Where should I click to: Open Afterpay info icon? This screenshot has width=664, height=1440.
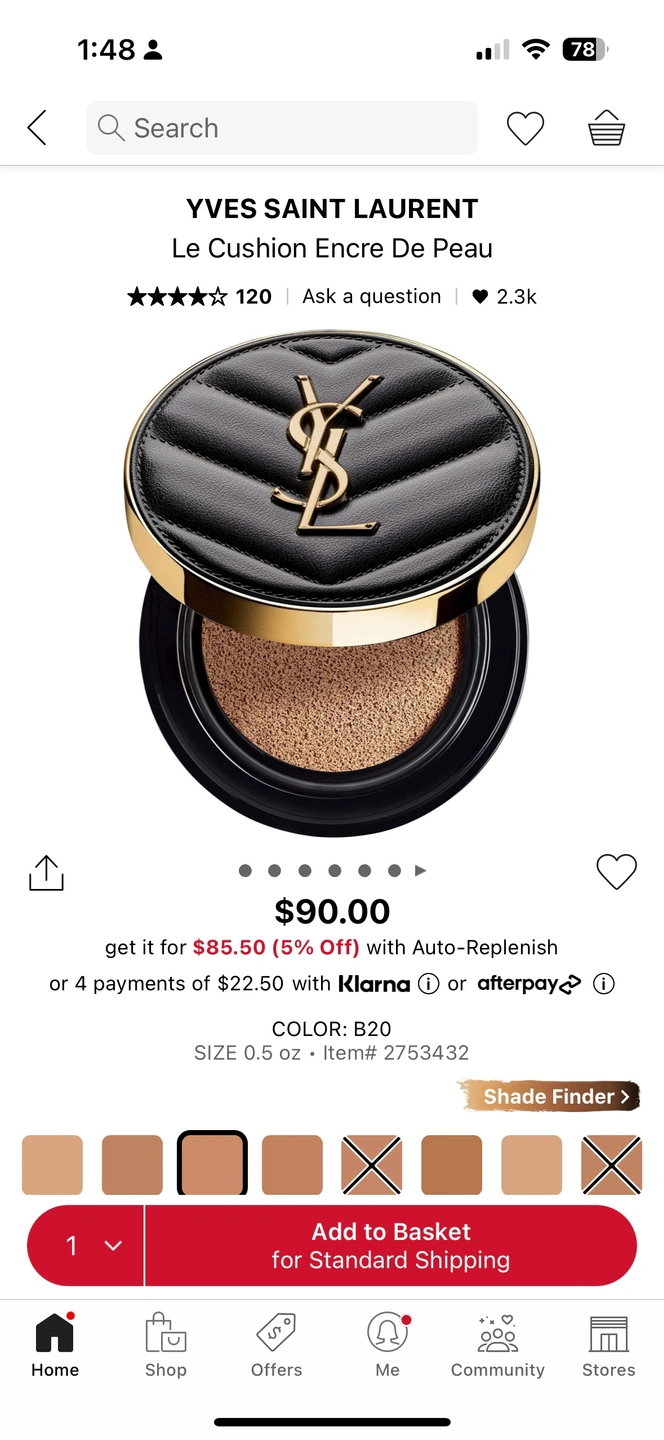[x=603, y=984]
